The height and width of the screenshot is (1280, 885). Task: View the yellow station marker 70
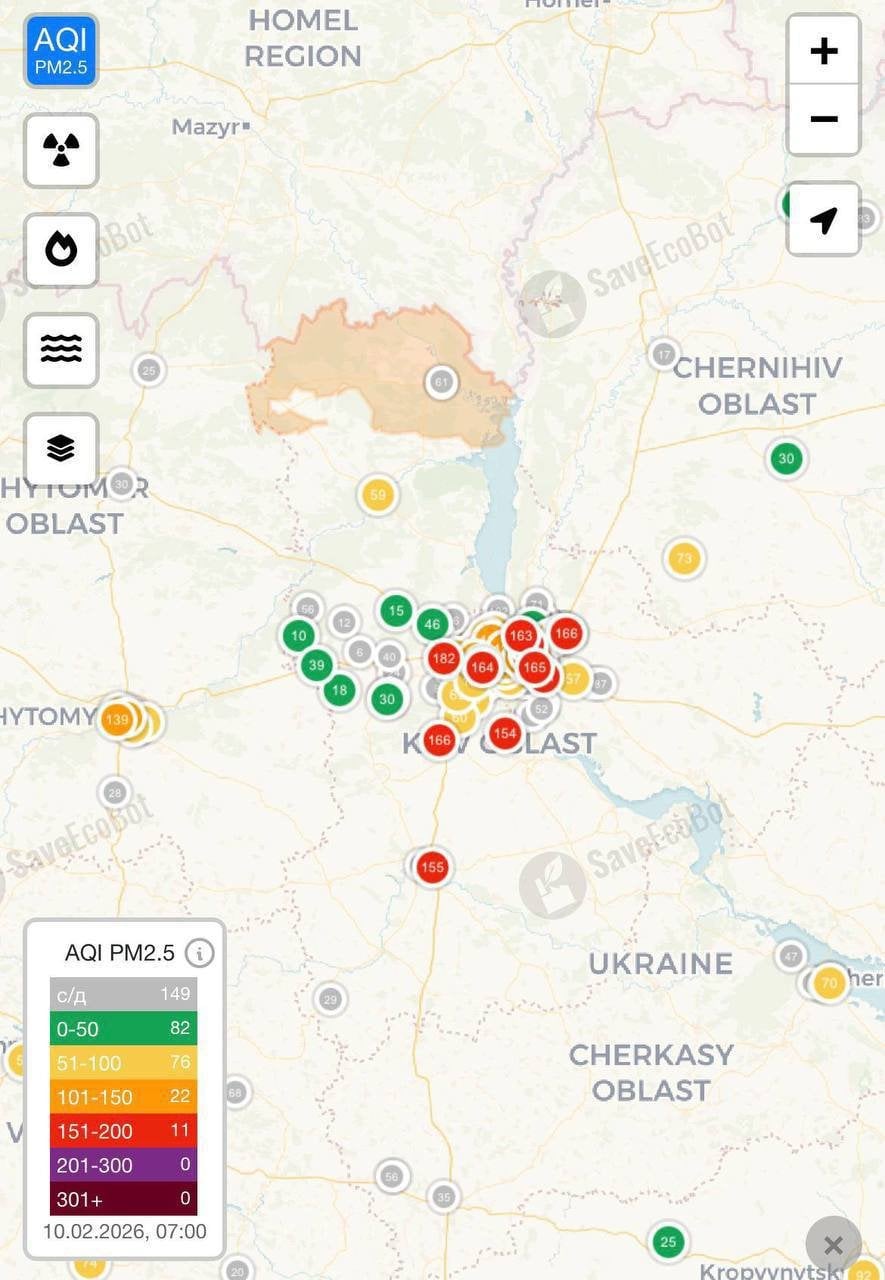pyautogui.click(x=829, y=982)
